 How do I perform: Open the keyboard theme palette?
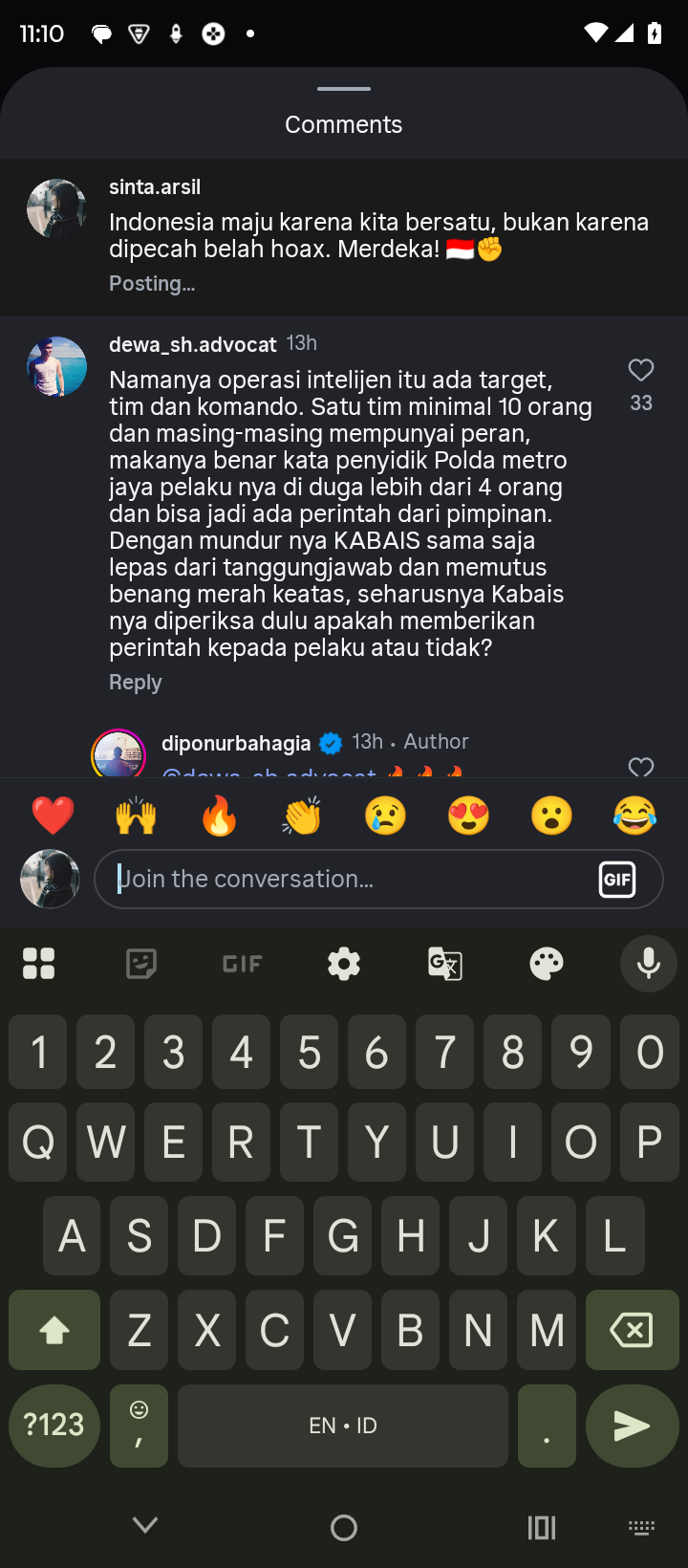547,964
